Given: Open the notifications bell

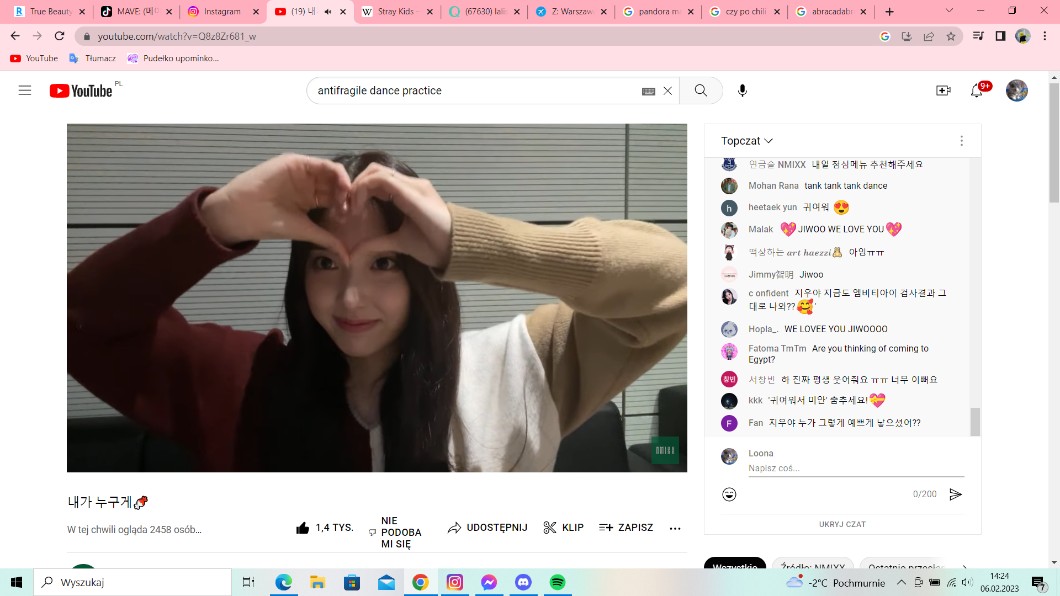Looking at the screenshot, I should 977,91.
